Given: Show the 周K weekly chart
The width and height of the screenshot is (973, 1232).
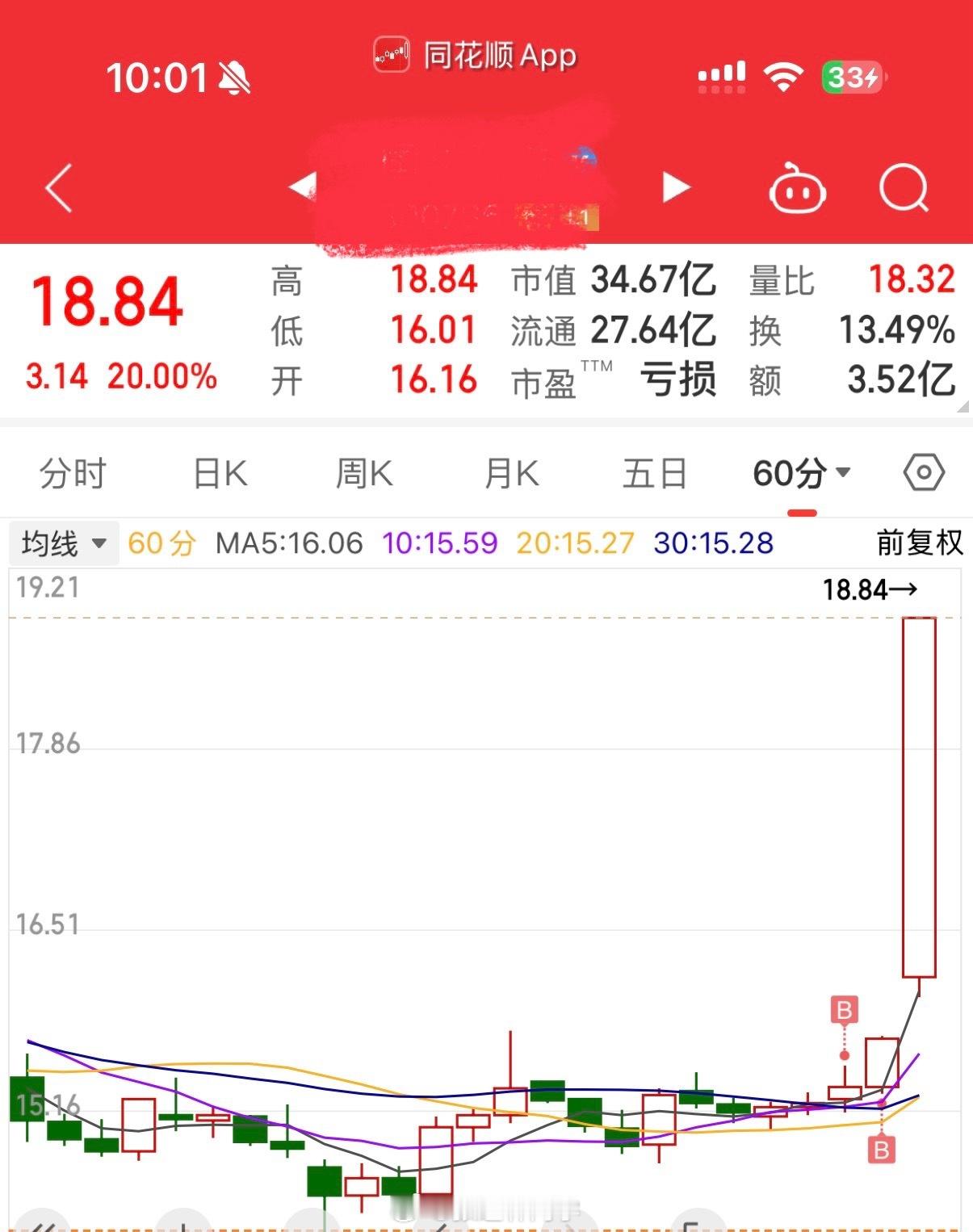Looking at the screenshot, I should (x=364, y=473).
